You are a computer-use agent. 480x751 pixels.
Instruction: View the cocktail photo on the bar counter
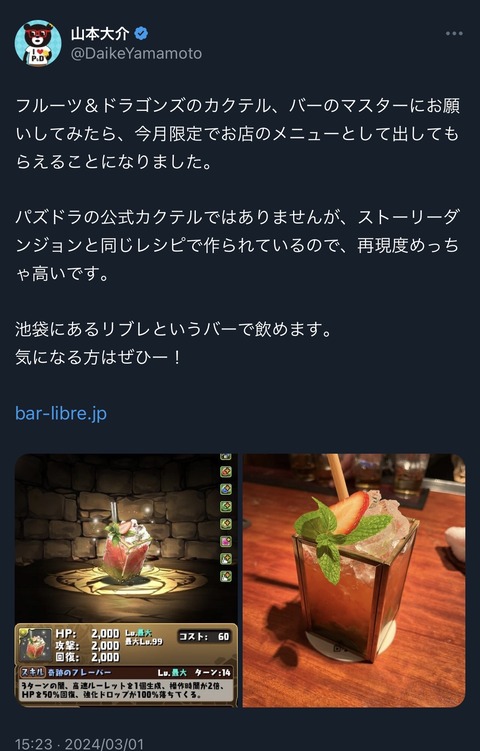(x=354, y=580)
